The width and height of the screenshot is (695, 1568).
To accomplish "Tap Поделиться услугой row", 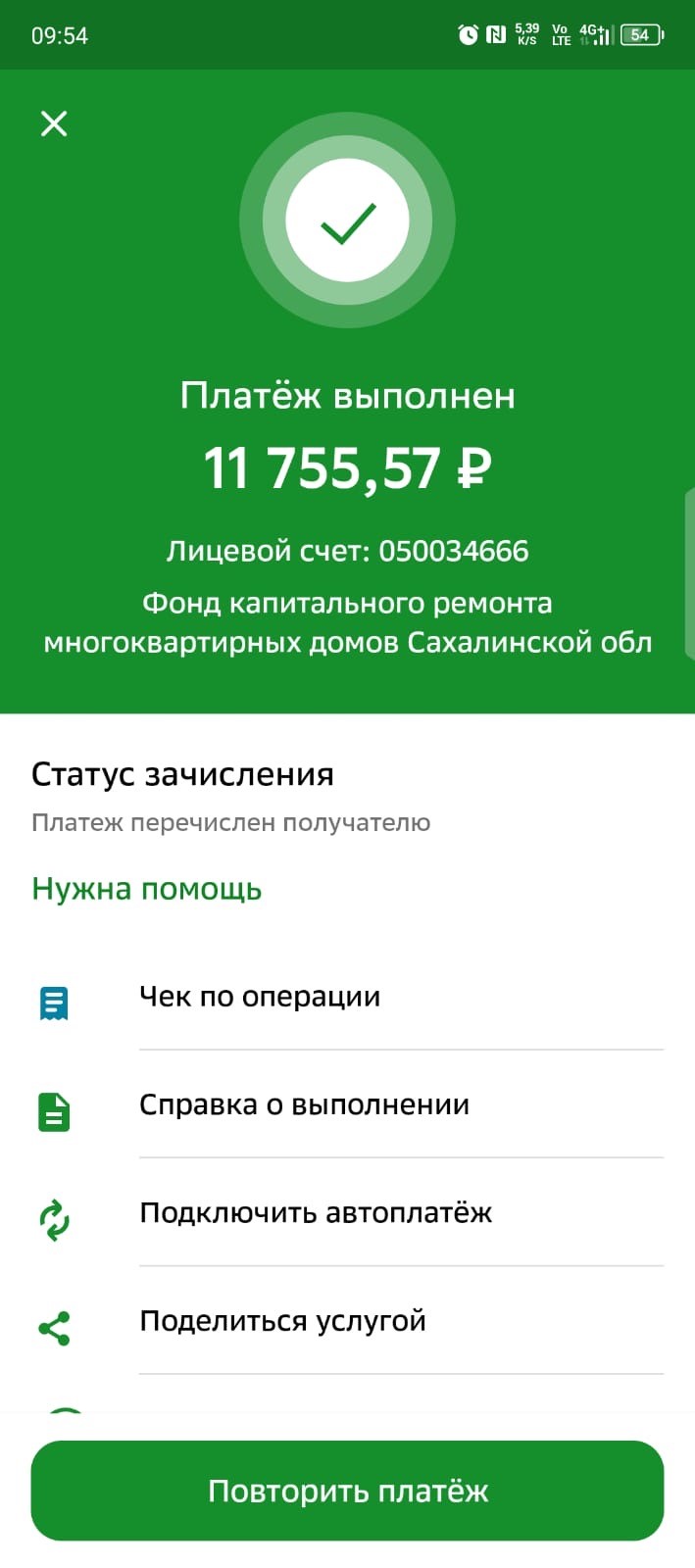I will 347,1321.
